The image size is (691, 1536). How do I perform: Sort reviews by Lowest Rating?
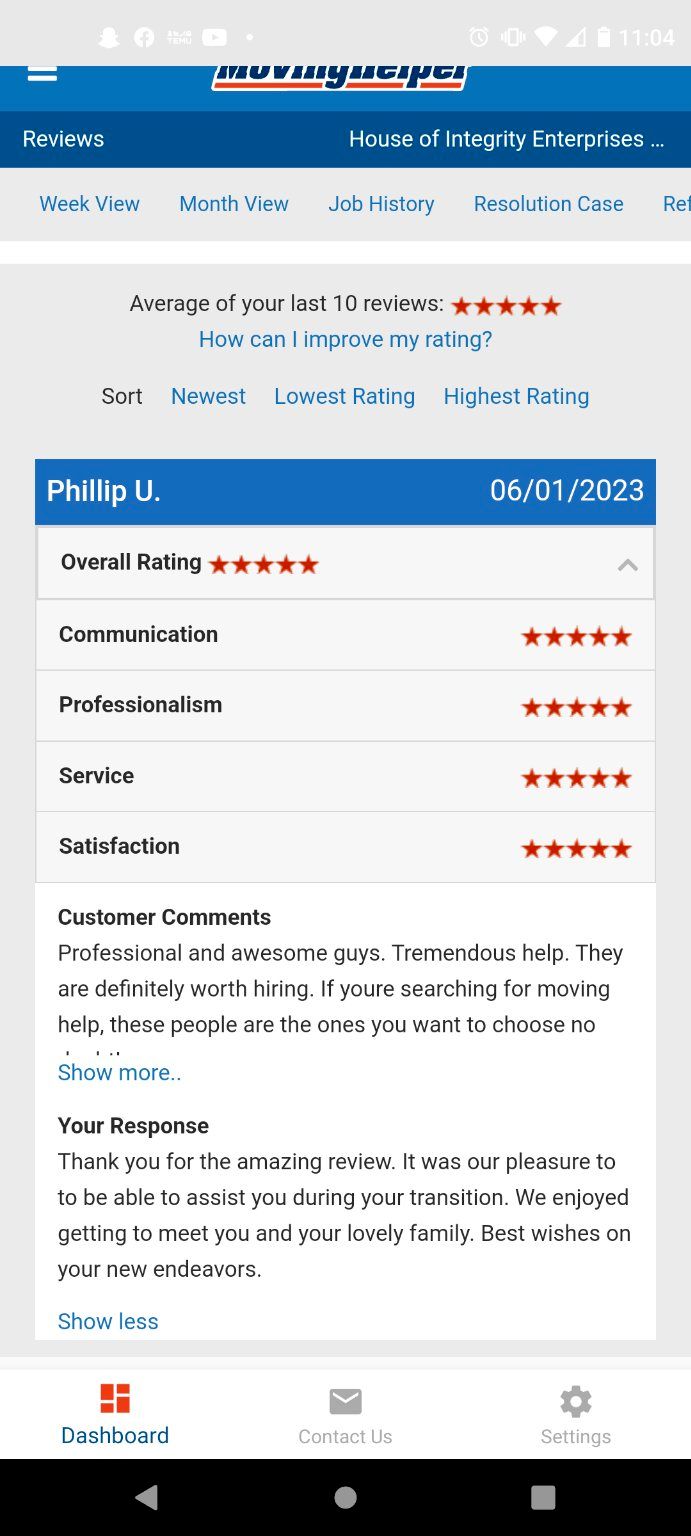(344, 396)
